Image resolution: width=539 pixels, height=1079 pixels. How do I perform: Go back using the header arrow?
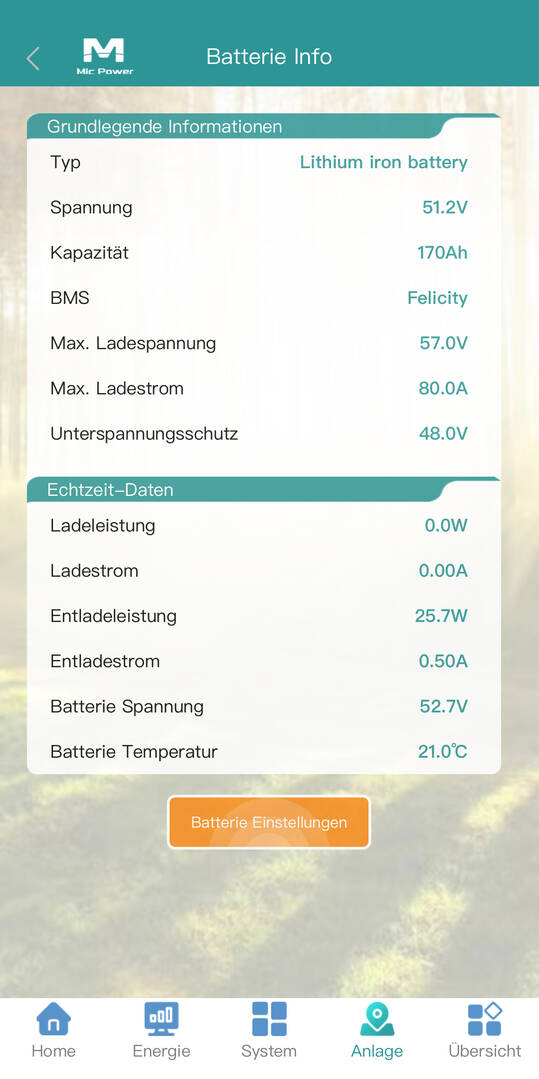tap(33, 58)
